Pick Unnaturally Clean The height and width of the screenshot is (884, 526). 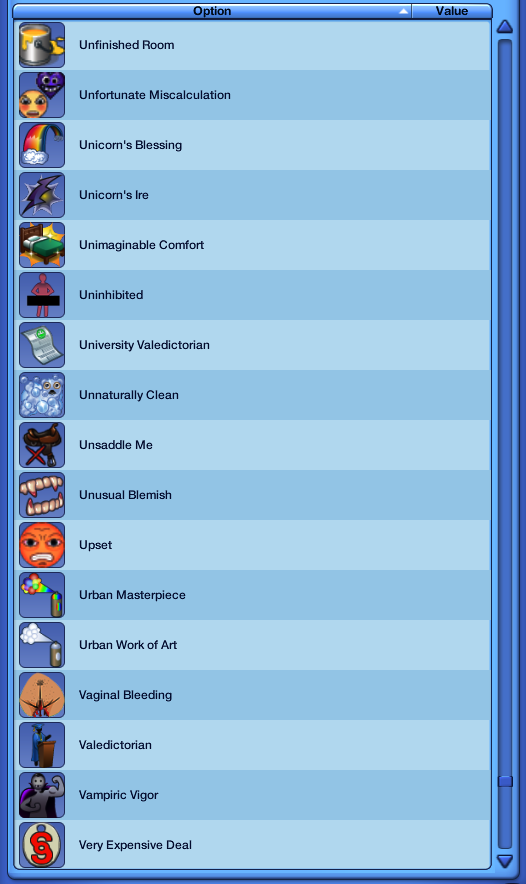click(253, 395)
